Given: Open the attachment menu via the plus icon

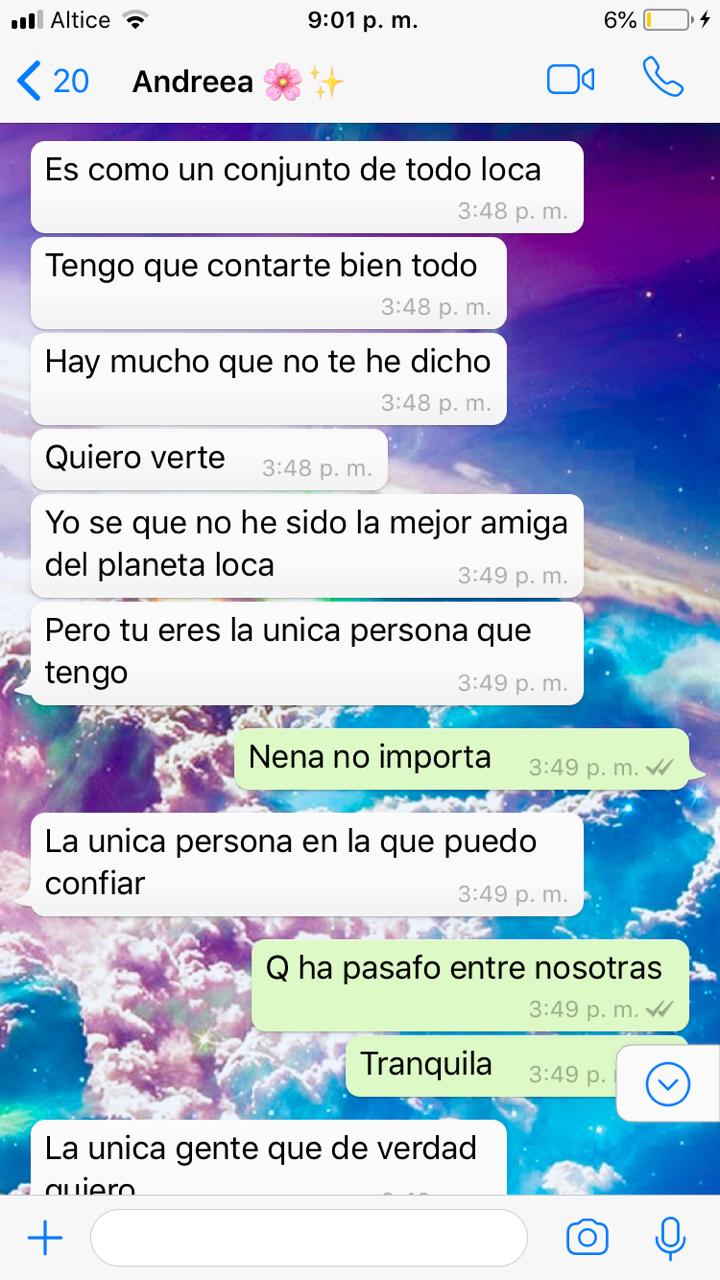Looking at the screenshot, I should 43,1237.
